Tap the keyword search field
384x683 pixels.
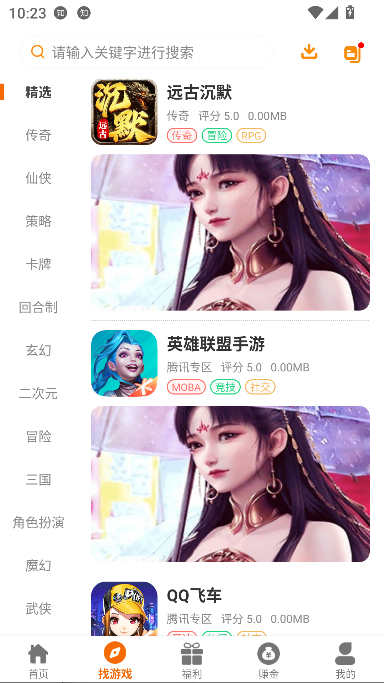coord(147,52)
